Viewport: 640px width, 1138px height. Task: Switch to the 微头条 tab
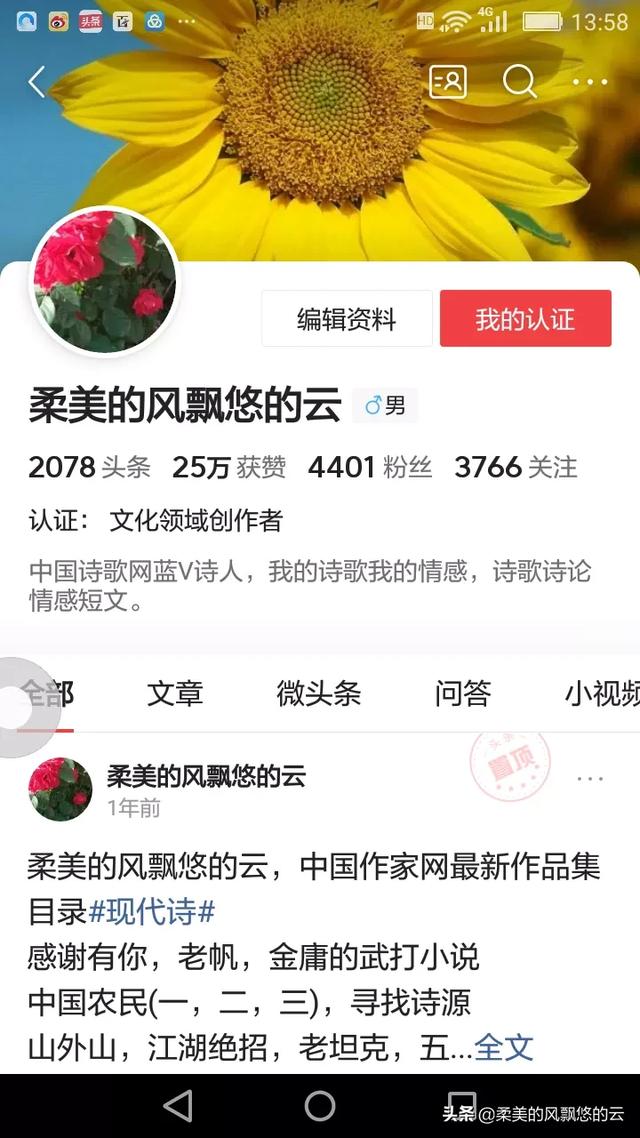318,694
